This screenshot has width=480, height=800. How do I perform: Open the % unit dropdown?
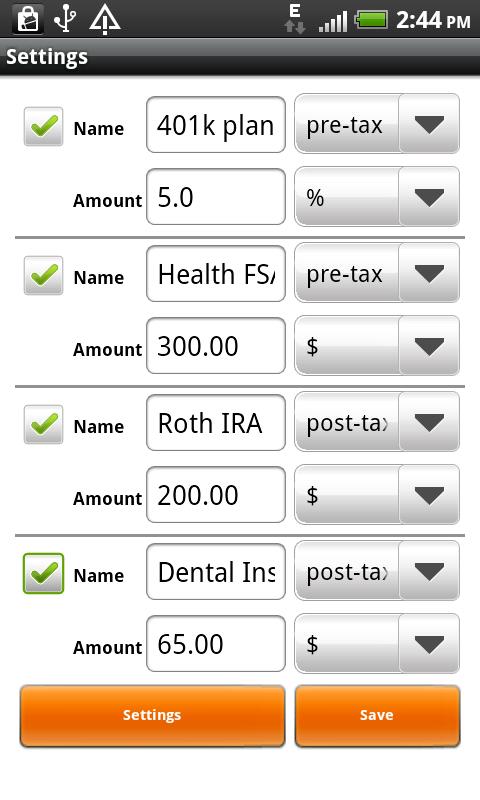pyautogui.click(x=377, y=197)
